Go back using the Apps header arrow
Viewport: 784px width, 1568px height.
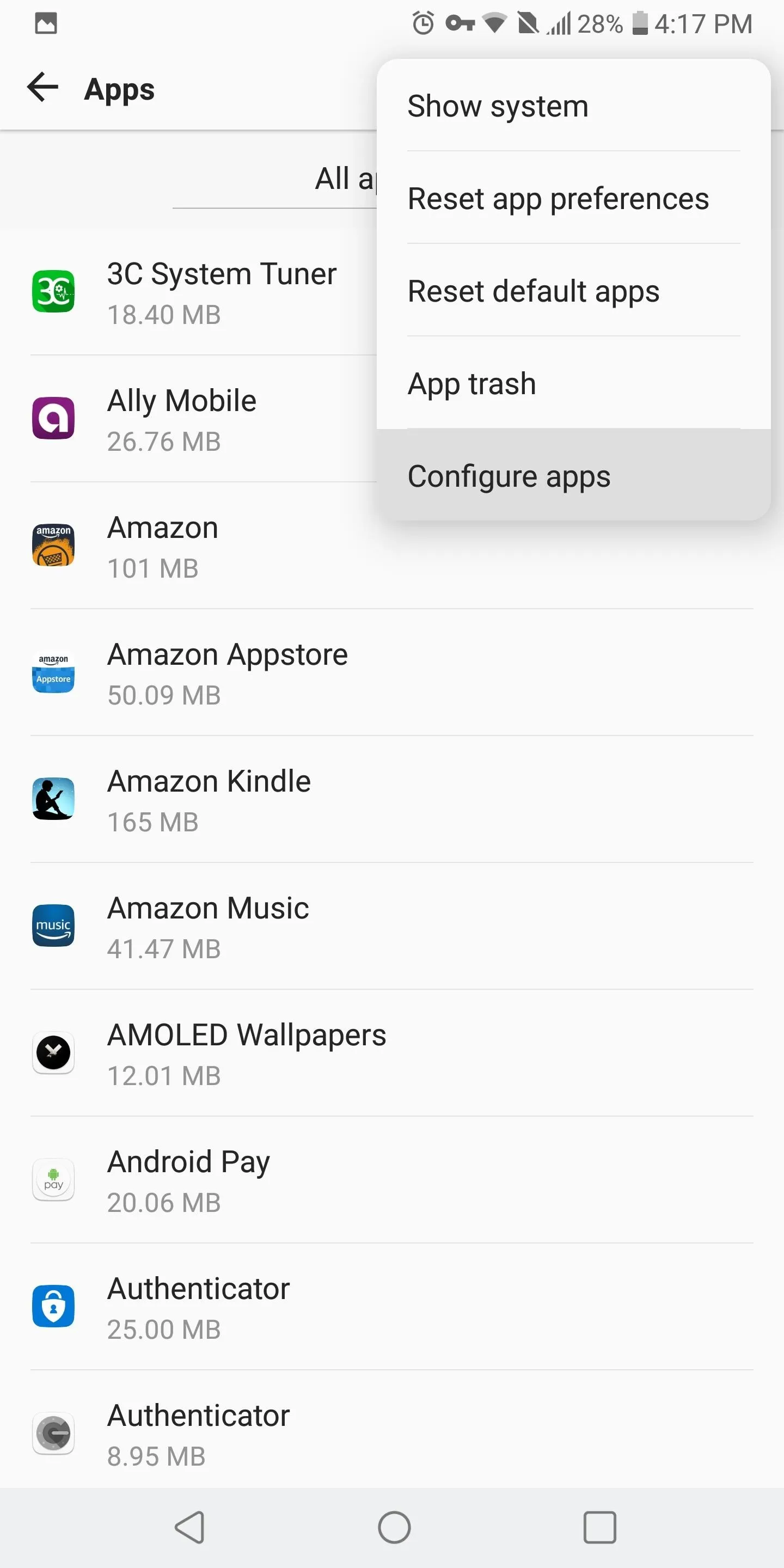coord(42,87)
